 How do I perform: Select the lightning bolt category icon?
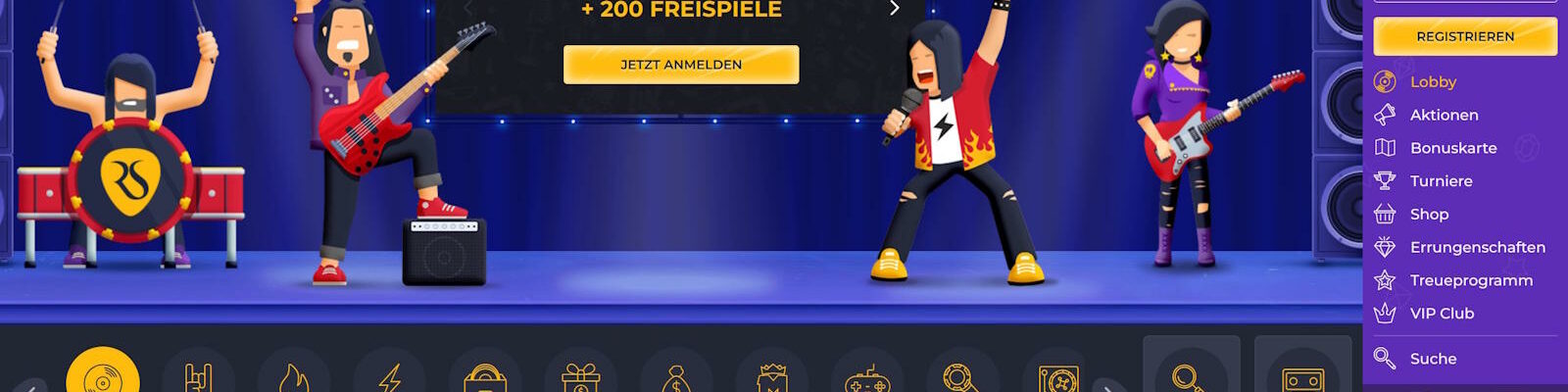tap(390, 377)
